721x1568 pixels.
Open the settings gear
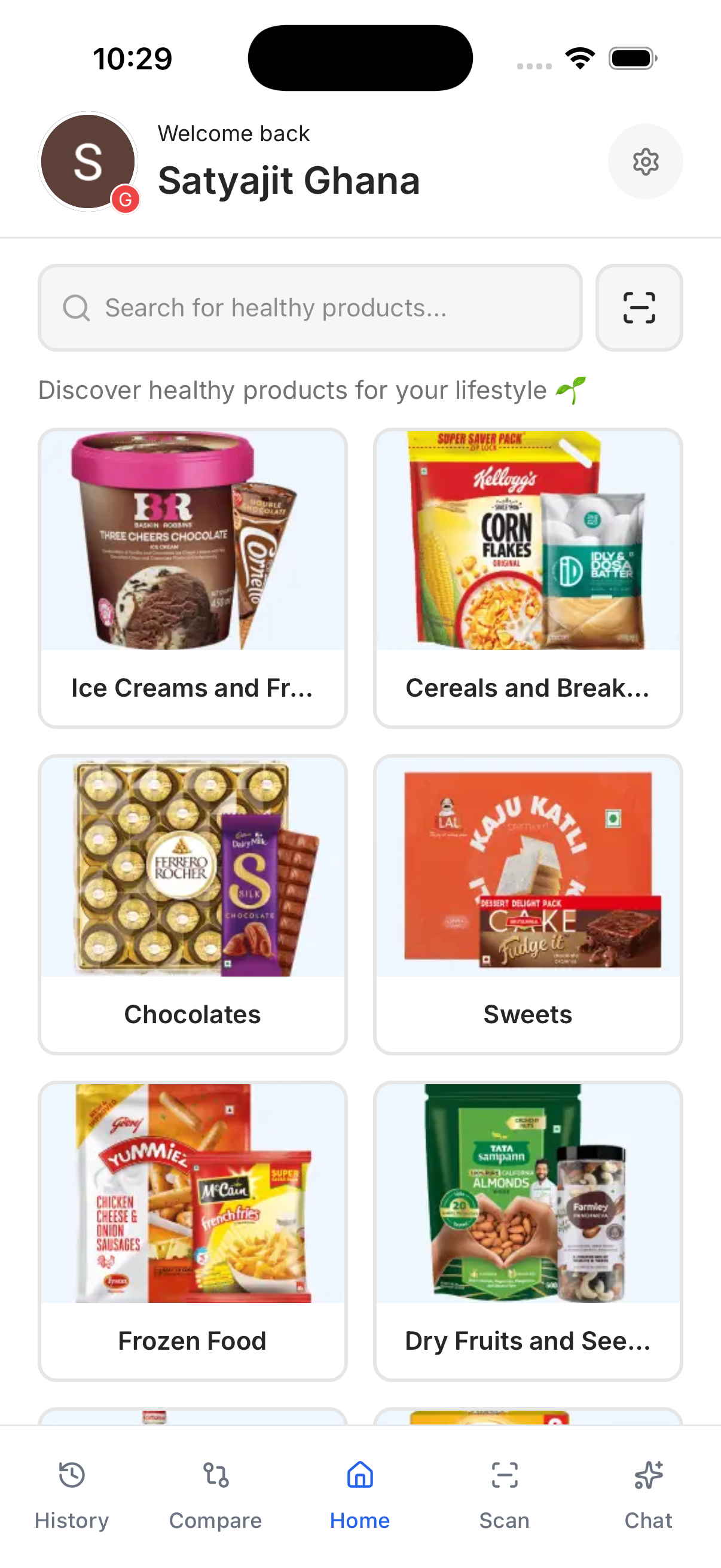point(645,162)
